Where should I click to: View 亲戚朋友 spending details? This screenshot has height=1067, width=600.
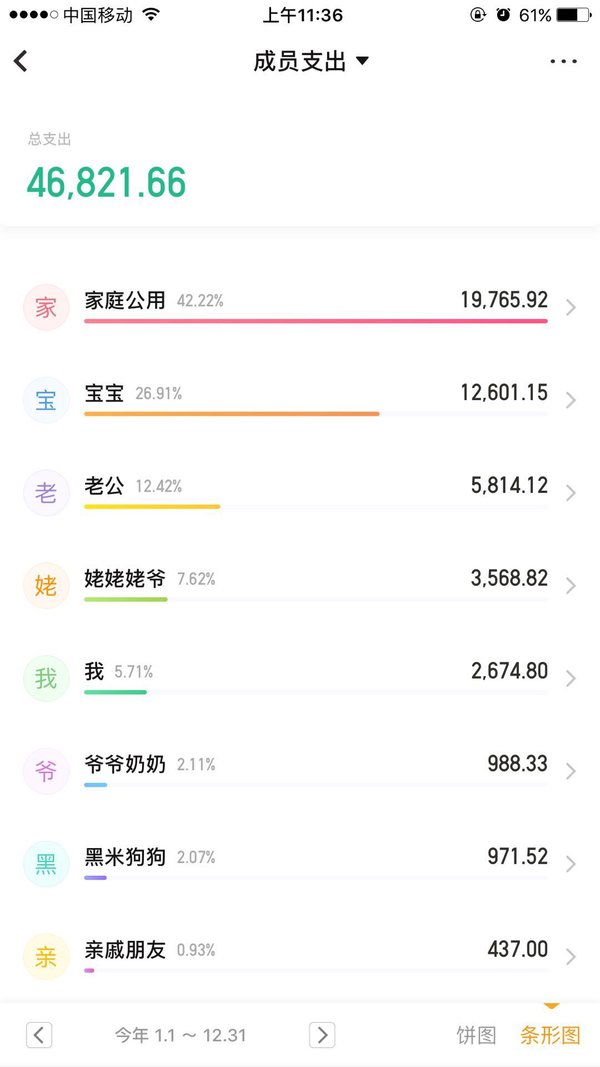(x=300, y=956)
